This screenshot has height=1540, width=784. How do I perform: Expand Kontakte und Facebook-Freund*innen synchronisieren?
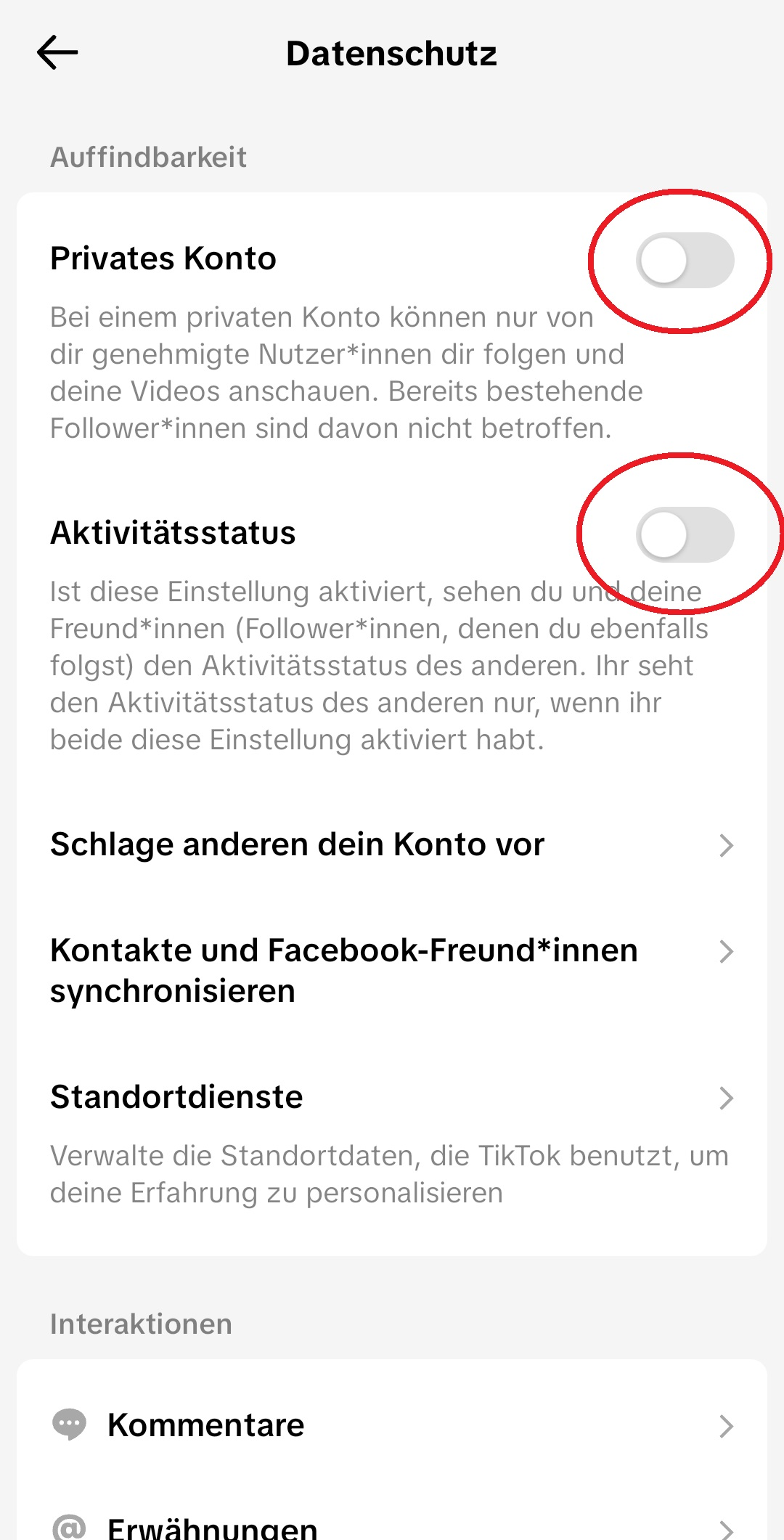pos(727,951)
